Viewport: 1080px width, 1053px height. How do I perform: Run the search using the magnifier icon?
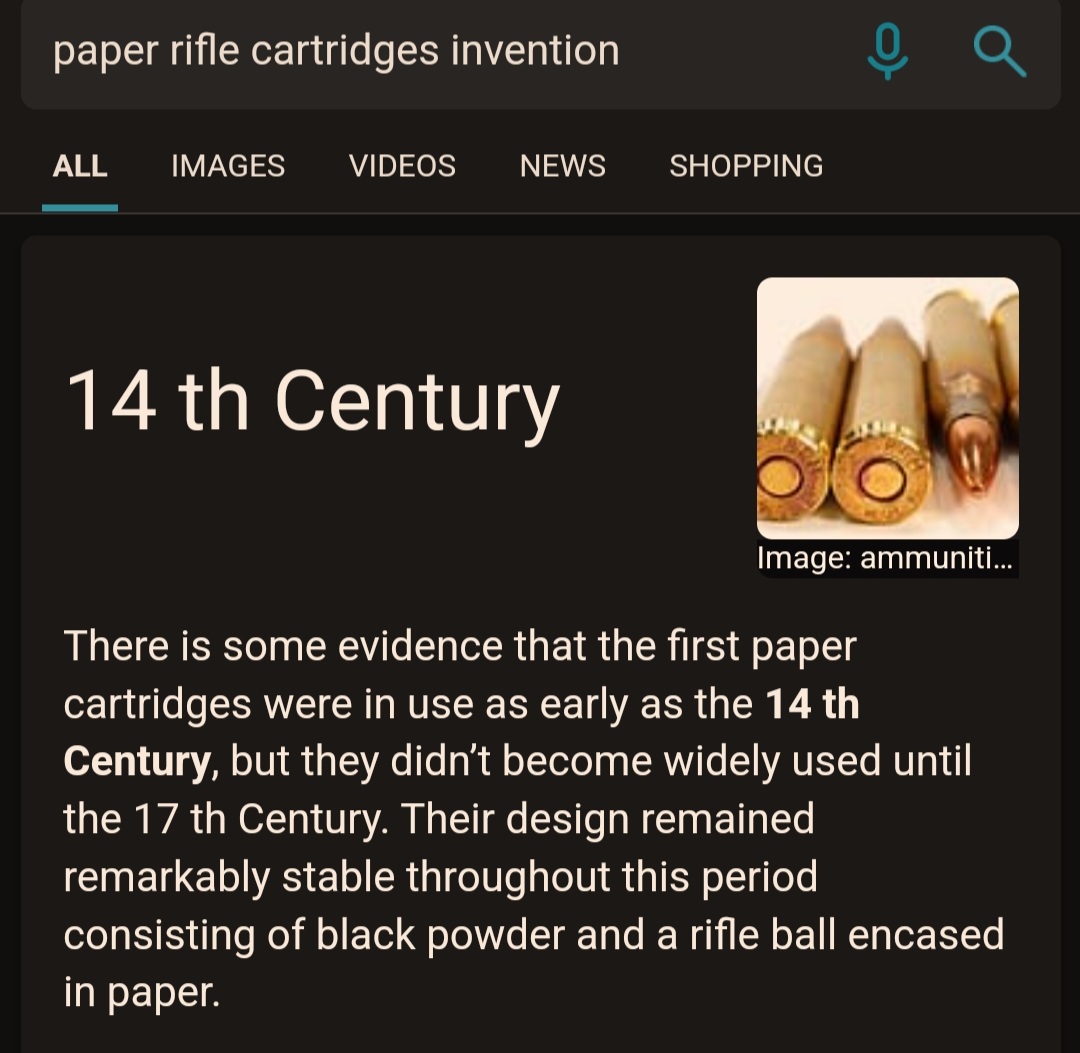pos(999,52)
